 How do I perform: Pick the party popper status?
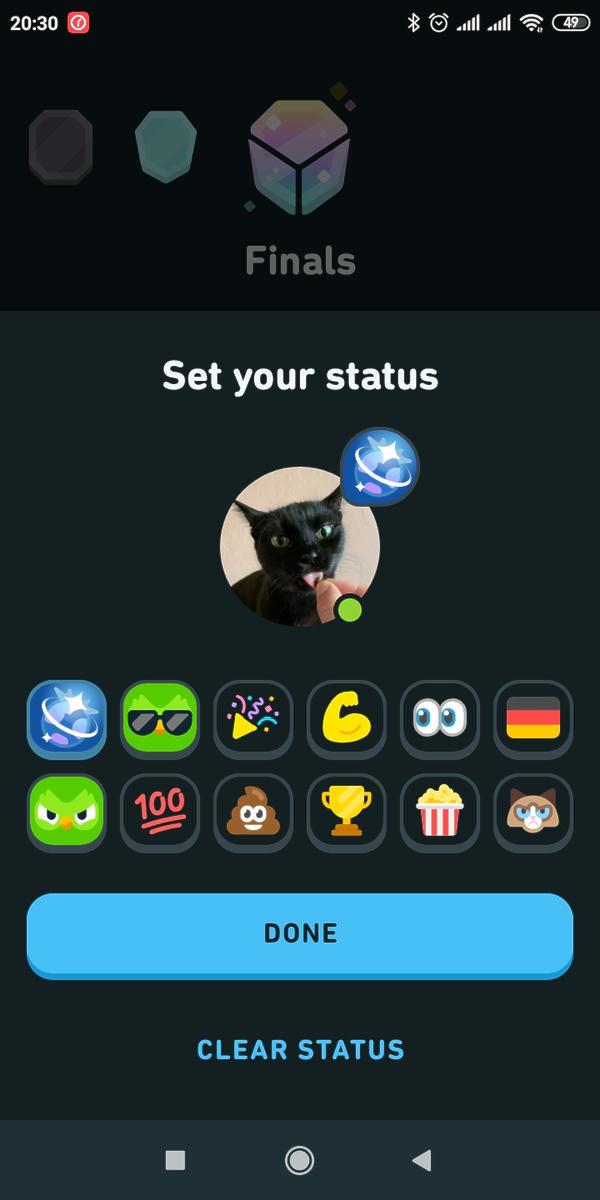click(253, 719)
